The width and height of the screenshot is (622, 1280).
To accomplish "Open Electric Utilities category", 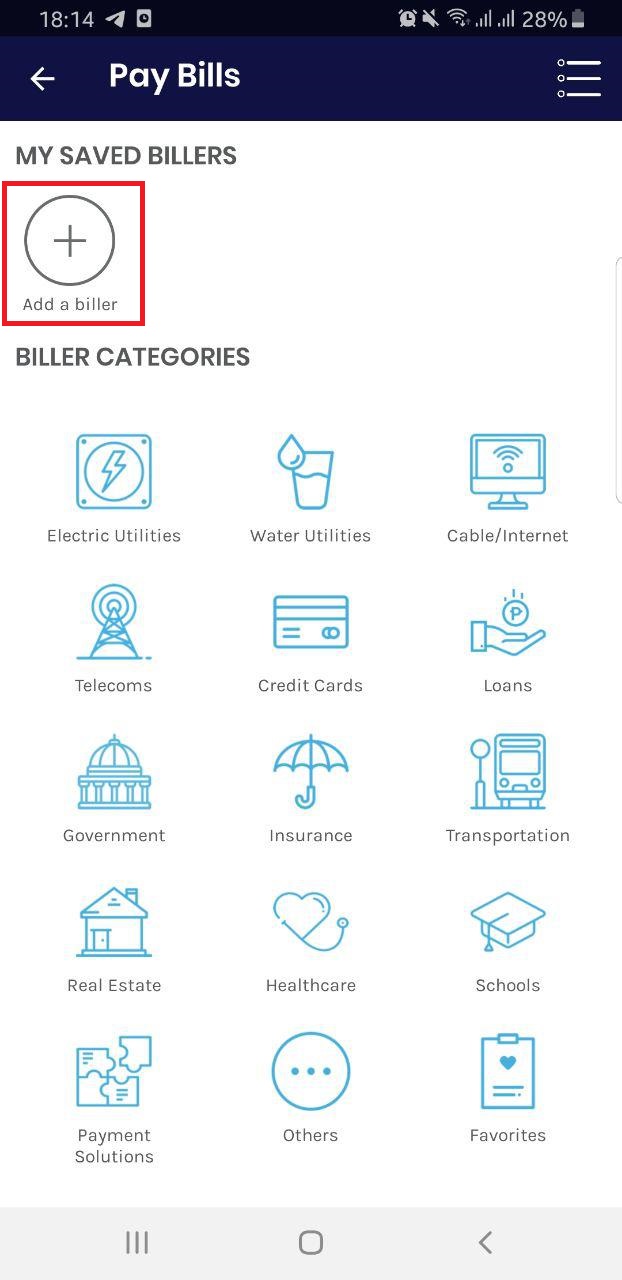I will point(114,489).
